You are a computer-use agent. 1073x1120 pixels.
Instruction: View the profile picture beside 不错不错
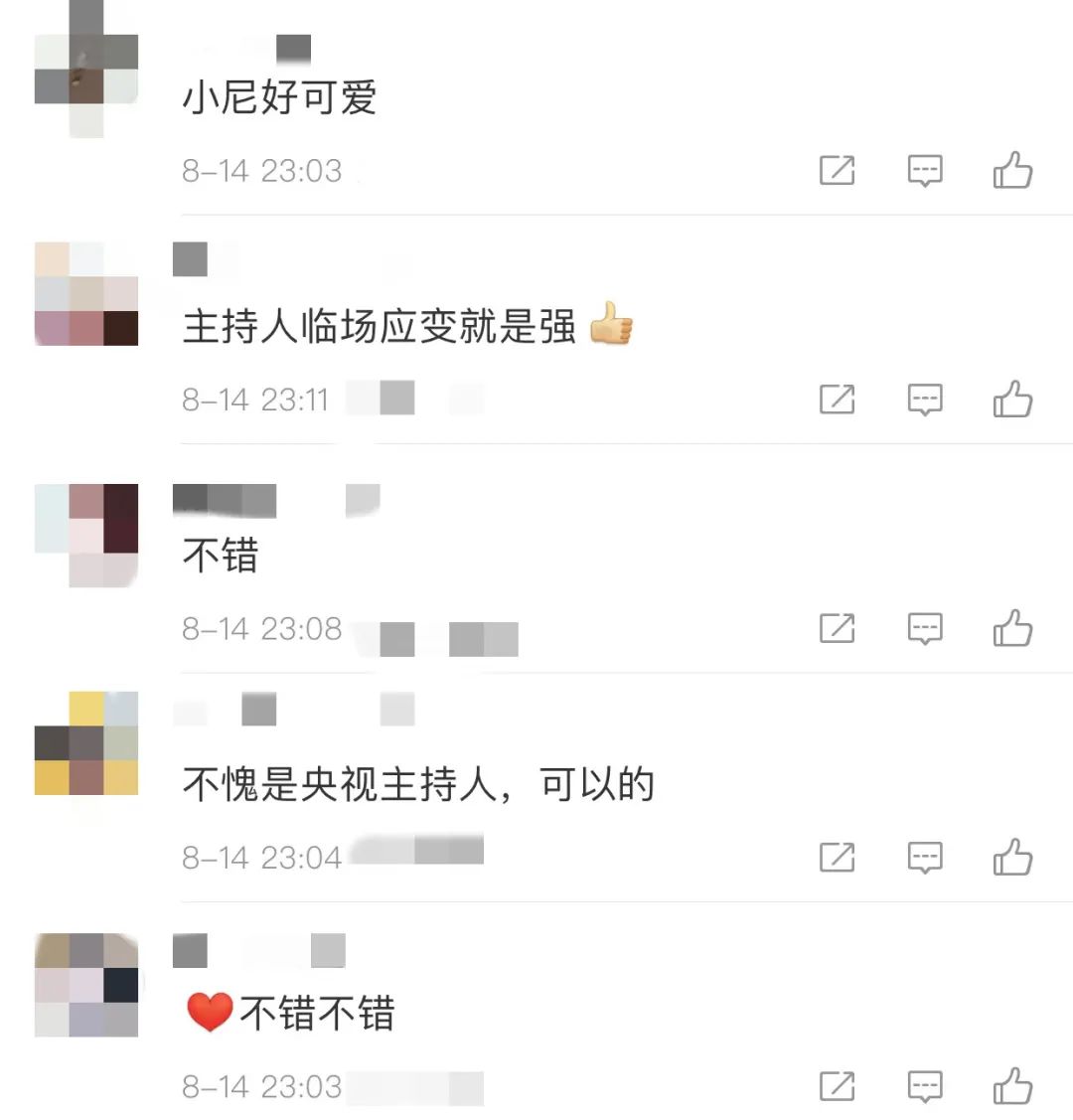pos(86,985)
